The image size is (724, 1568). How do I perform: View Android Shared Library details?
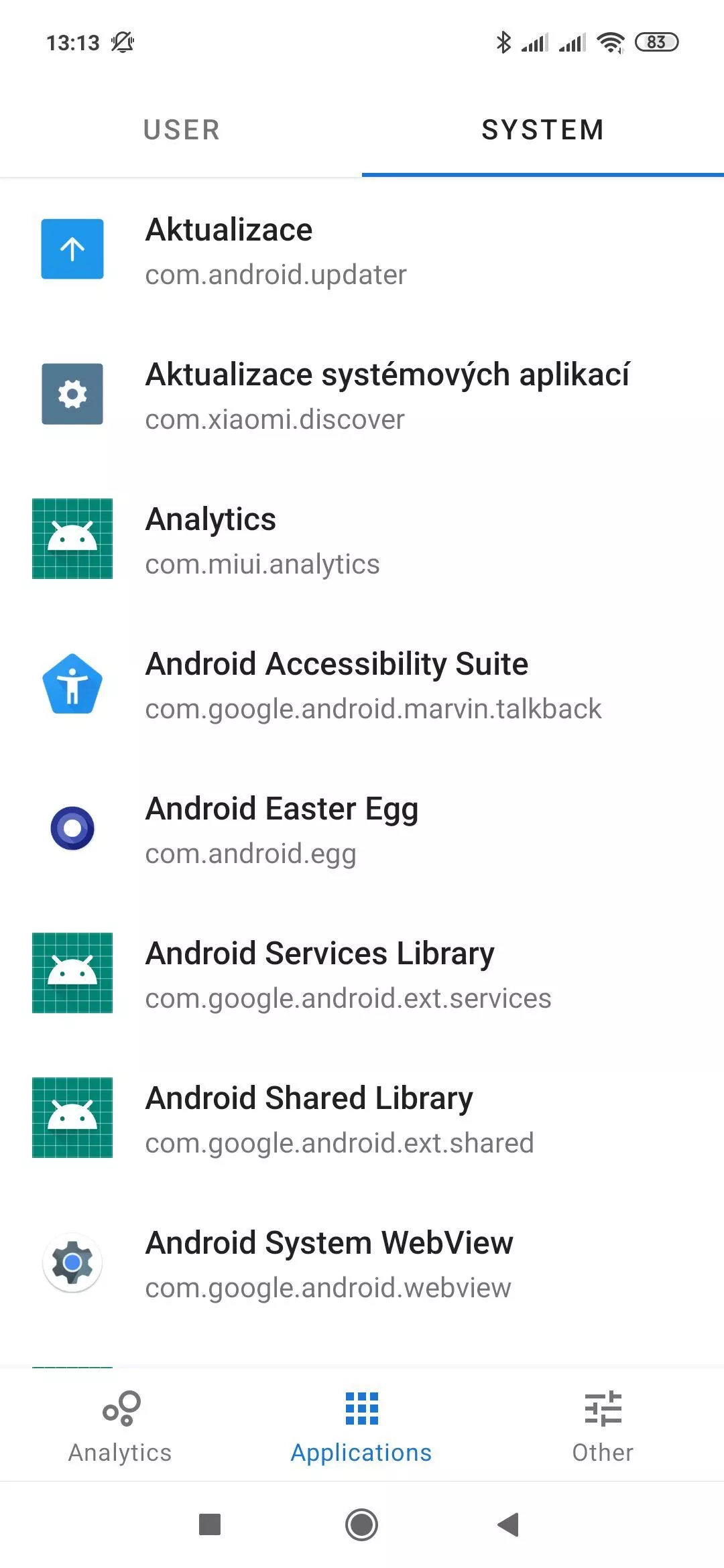362,1118
